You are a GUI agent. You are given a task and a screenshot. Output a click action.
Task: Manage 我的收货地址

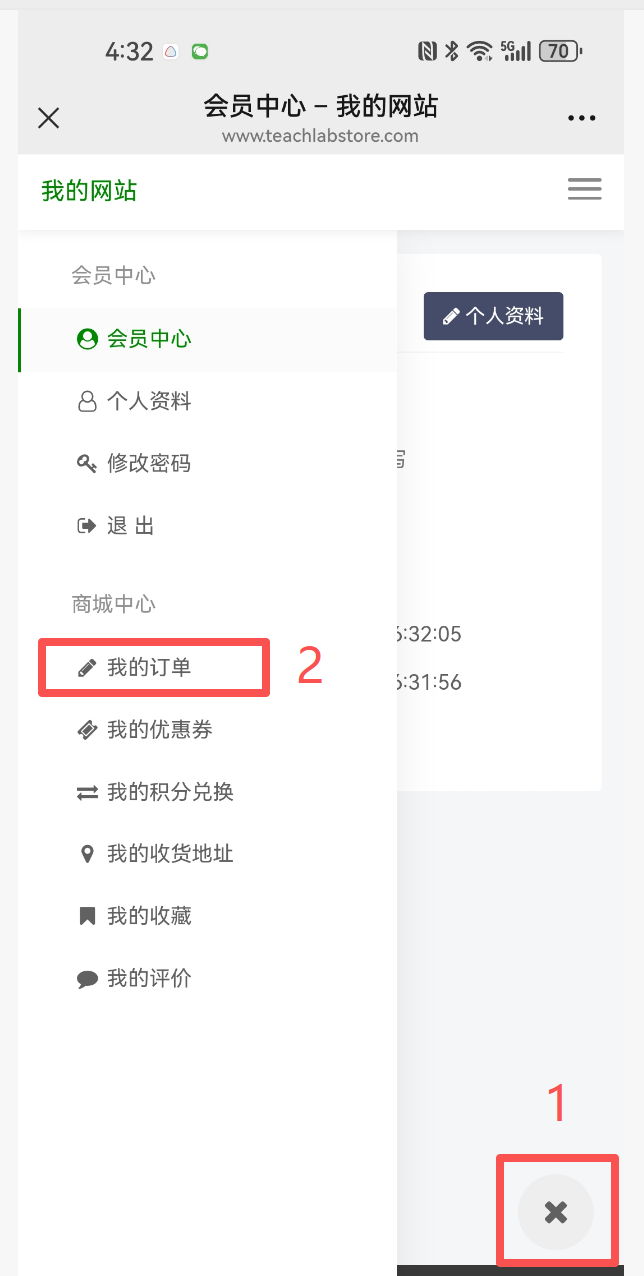(207, 853)
